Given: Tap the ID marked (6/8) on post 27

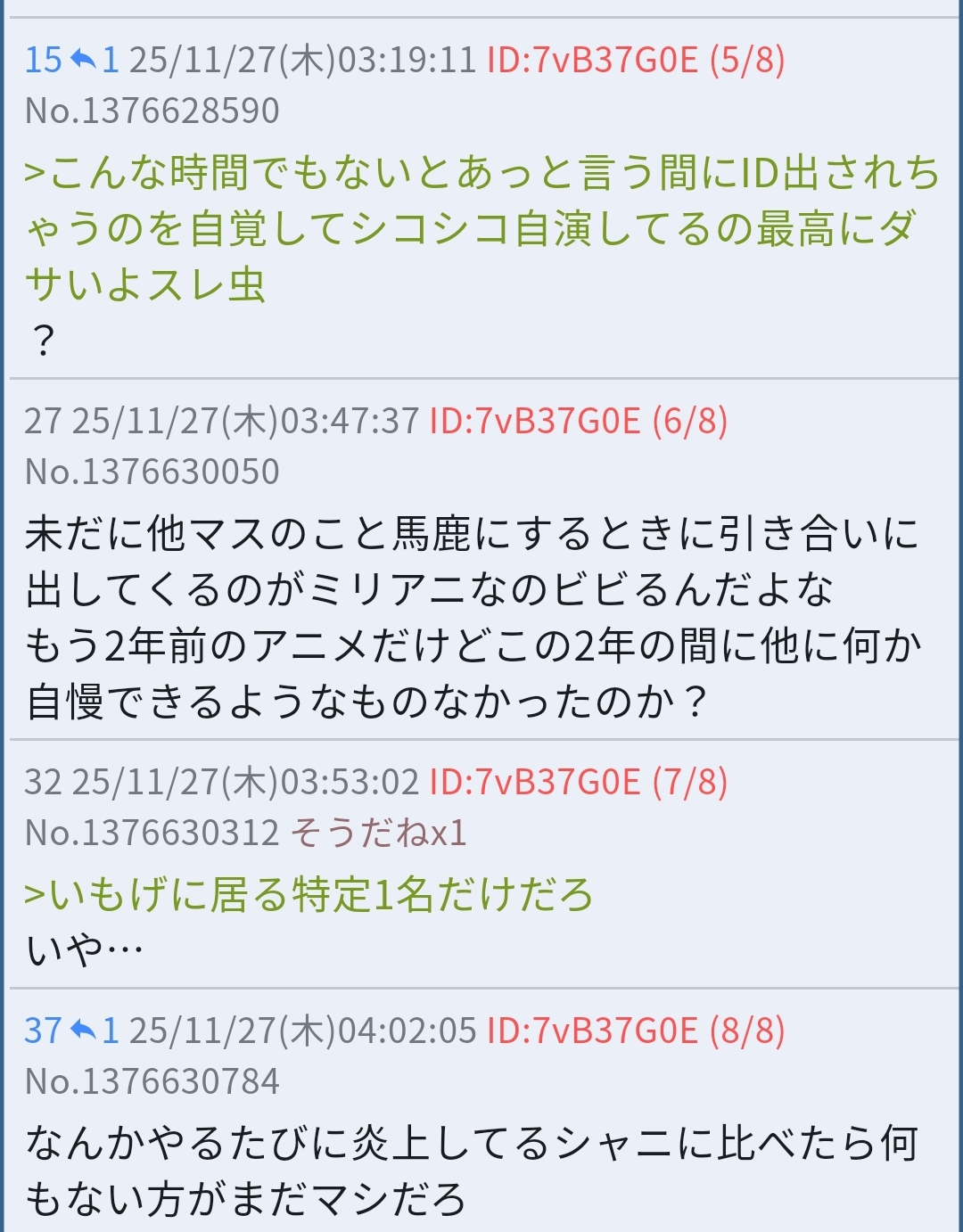Looking at the screenshot, I should pyautogui.click(x=578, y=421).
